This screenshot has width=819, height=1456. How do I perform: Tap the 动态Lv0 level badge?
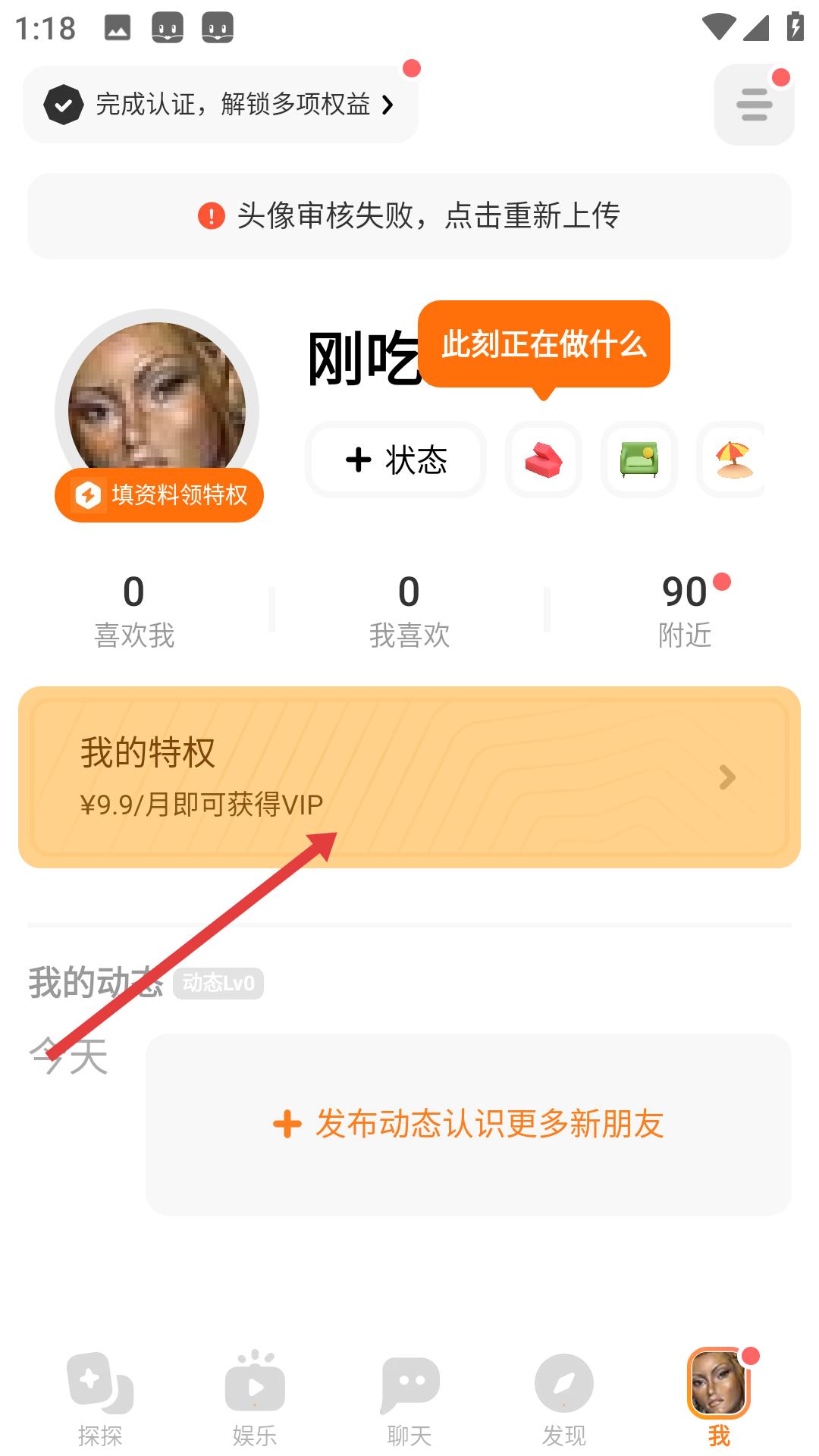click(218, 984)
